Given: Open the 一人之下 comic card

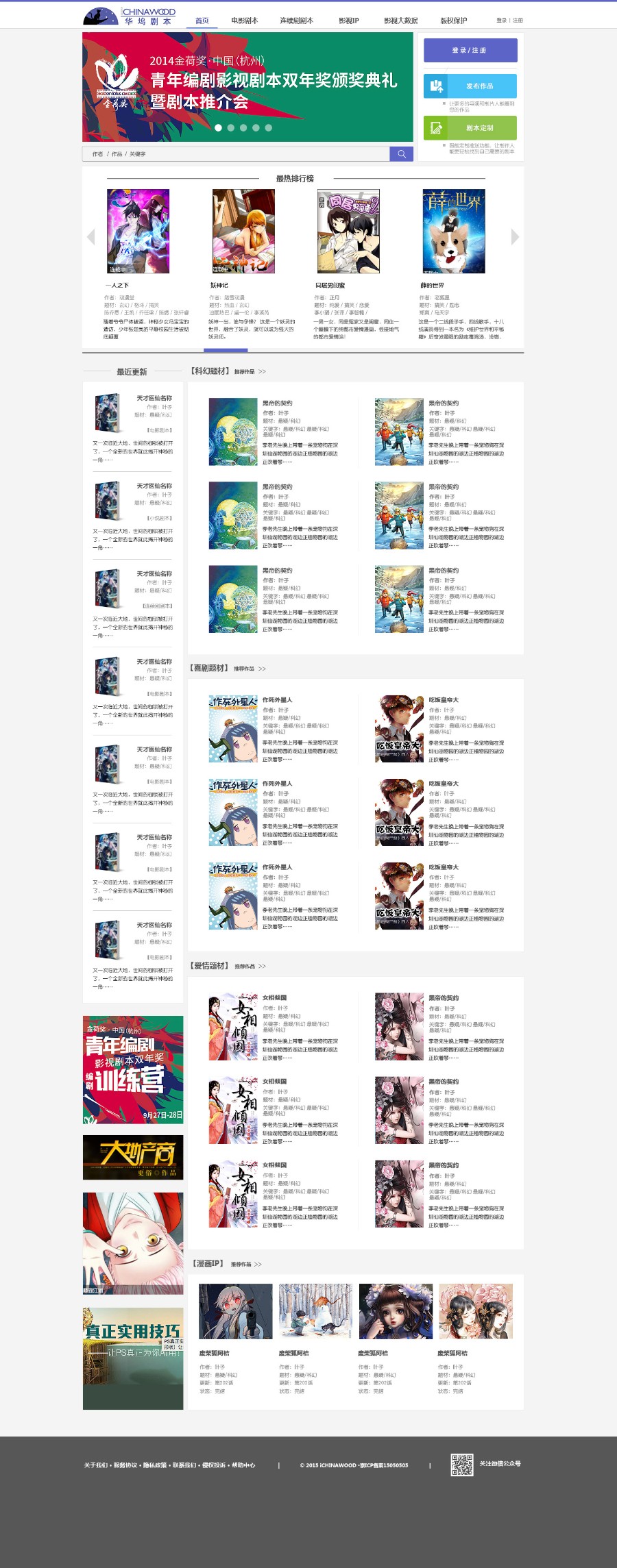Looking at the screenshot, I should [x=138, y=232].
